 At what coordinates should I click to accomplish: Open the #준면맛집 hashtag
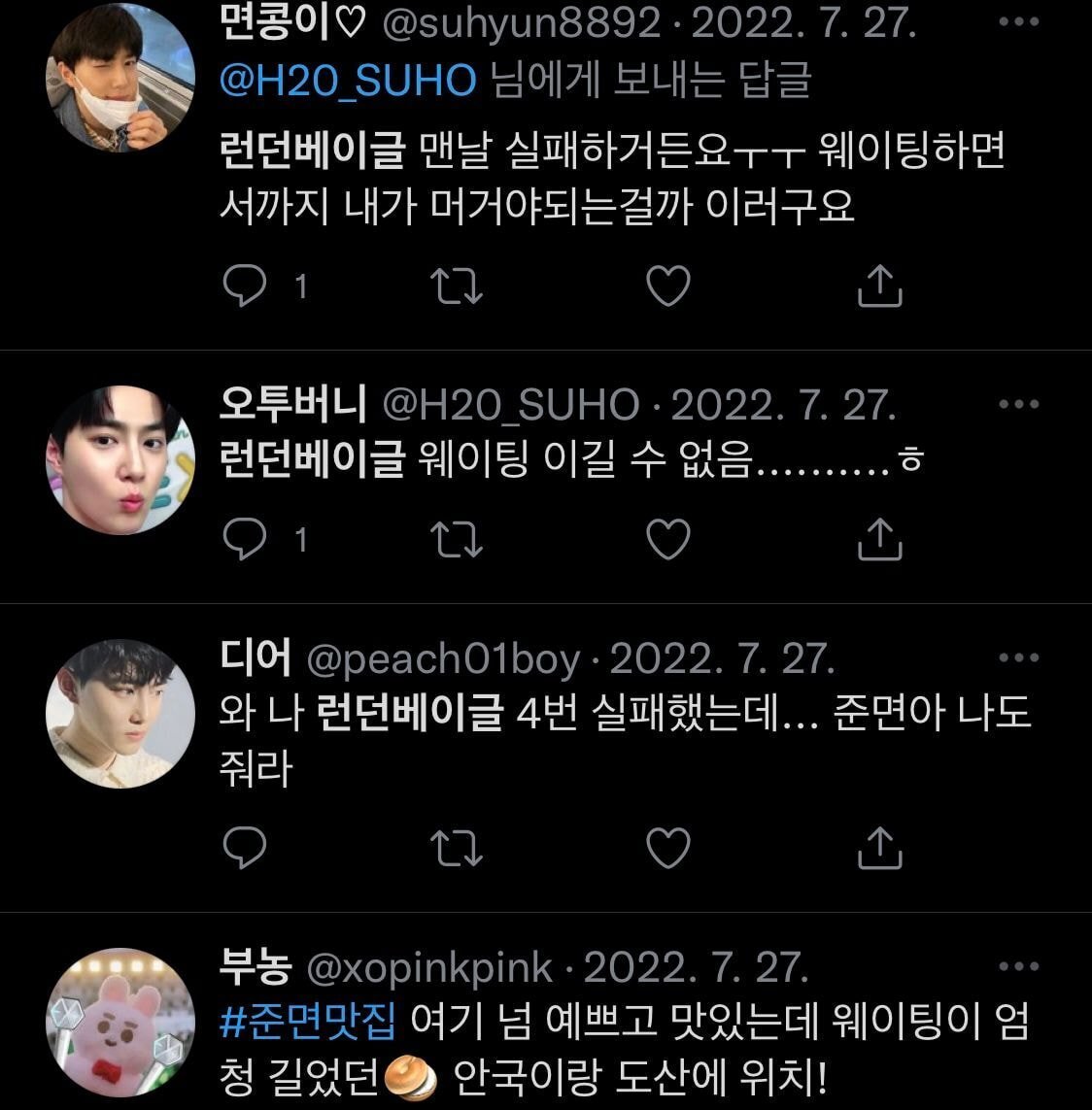coord(308,1022)
